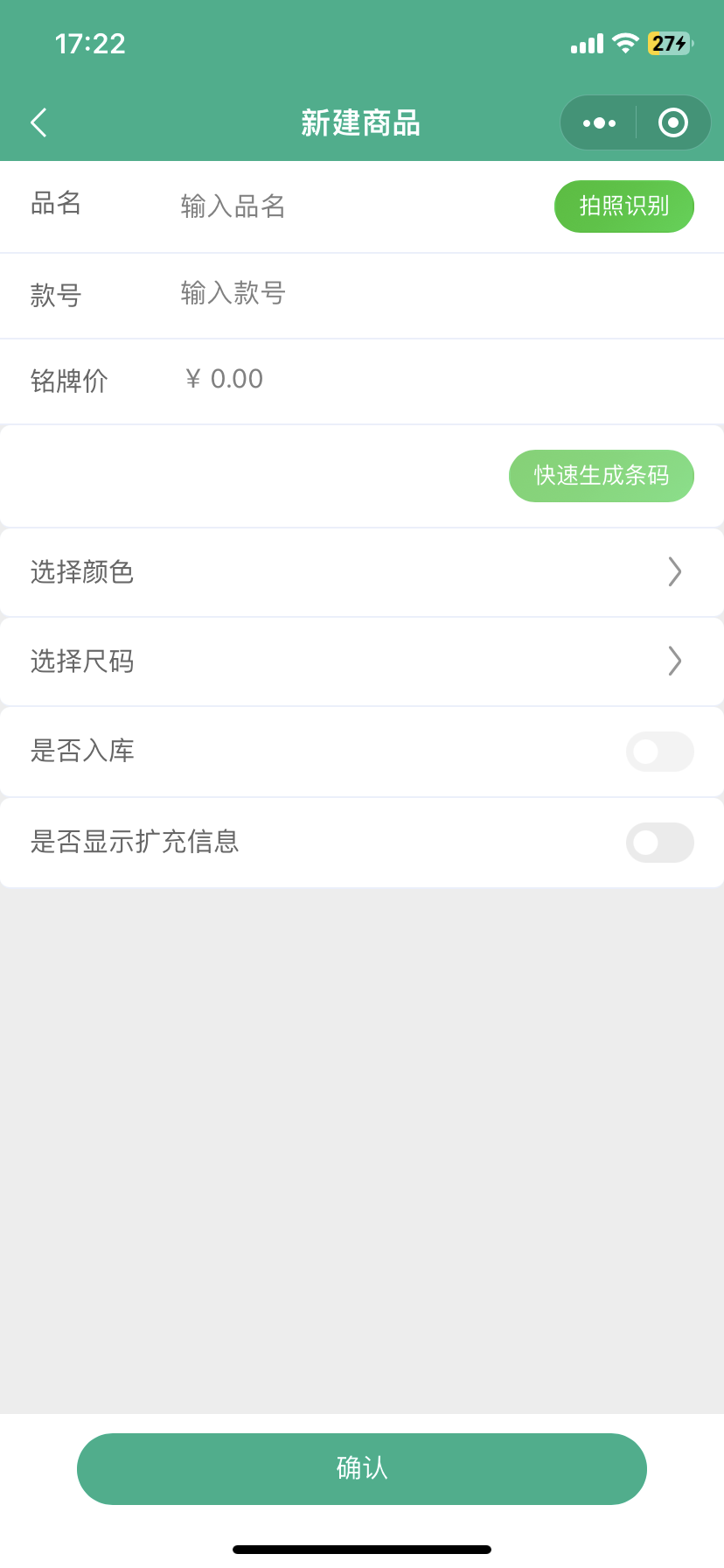Toggle the 是否入库 switch
Image resolution: width=724 pixels, height=1568 pixels.
659,752
